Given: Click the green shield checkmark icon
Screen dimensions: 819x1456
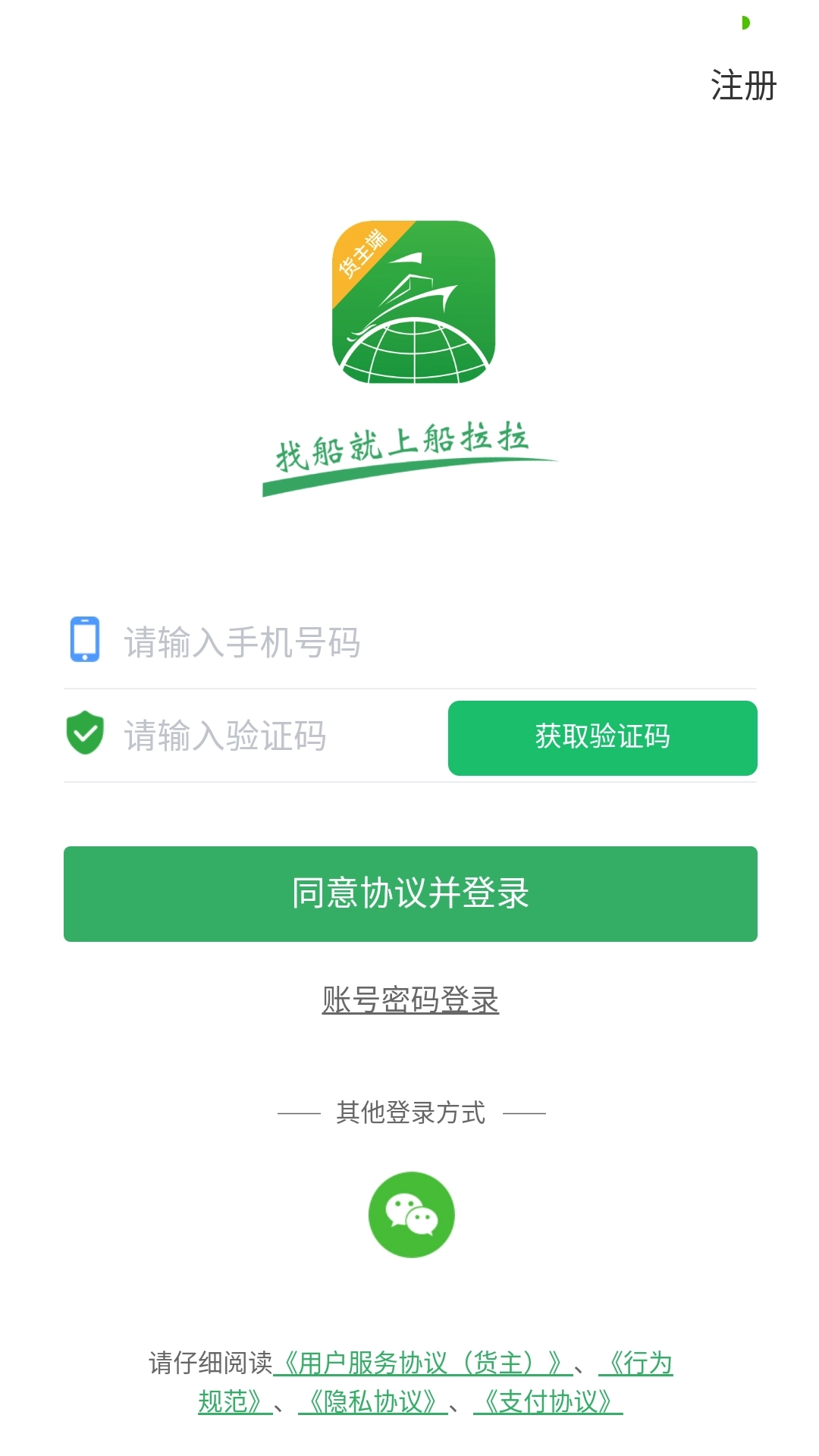Looking at the screenshot, I should point(86,733).
